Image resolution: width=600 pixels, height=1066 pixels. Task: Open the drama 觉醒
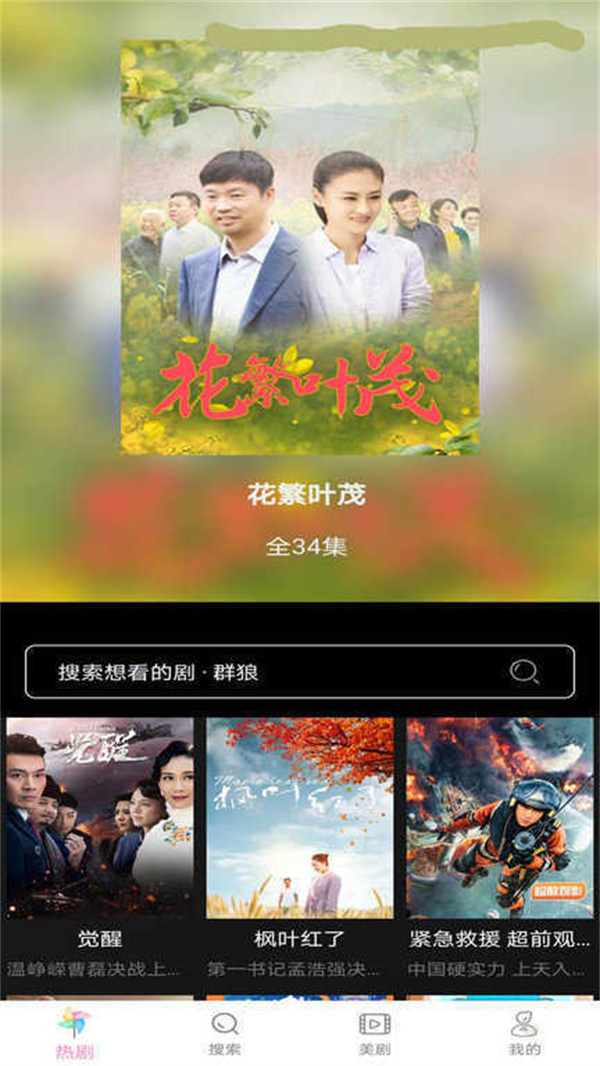point(100,818)
